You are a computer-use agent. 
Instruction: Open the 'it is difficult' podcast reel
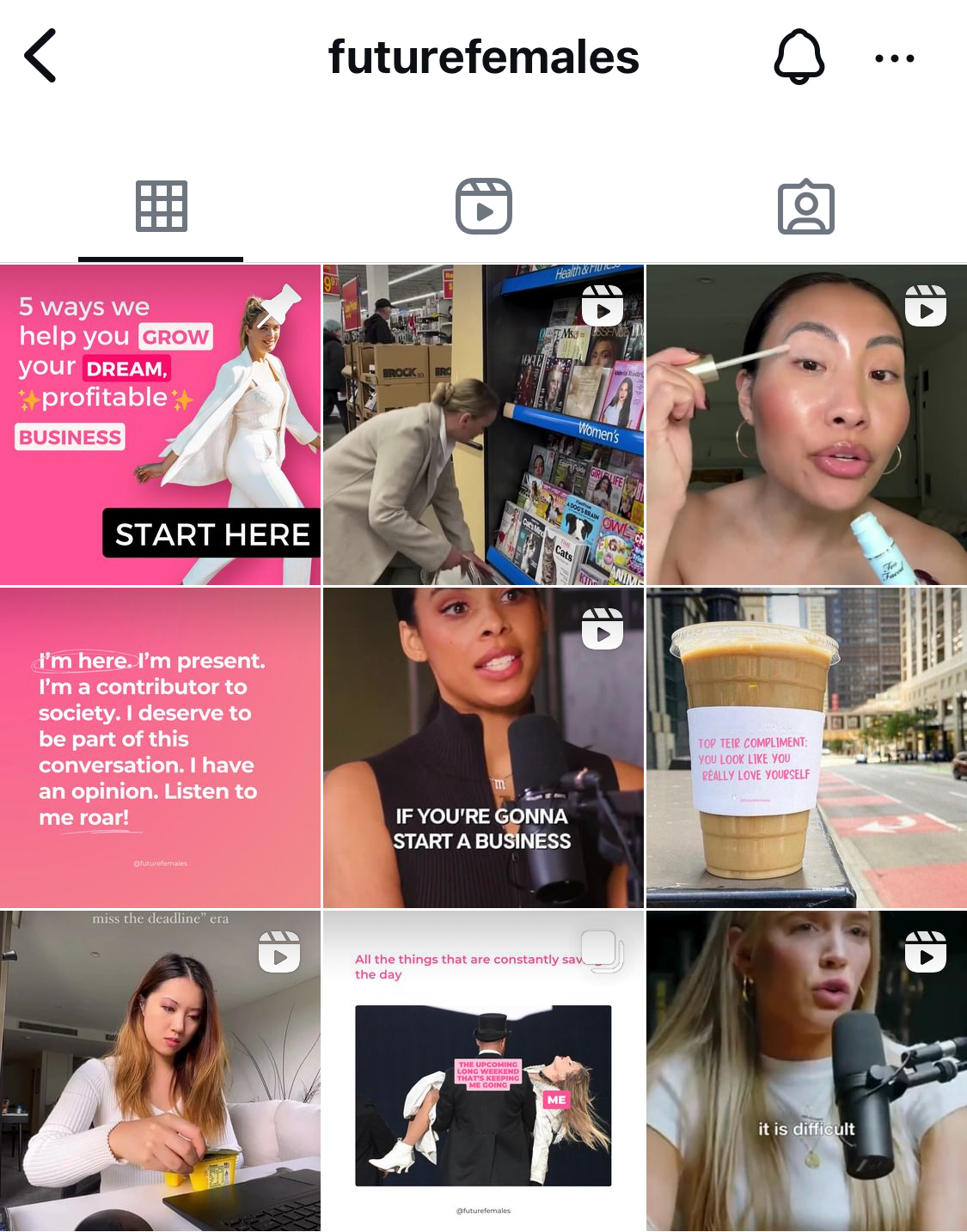click(806, 1070)
